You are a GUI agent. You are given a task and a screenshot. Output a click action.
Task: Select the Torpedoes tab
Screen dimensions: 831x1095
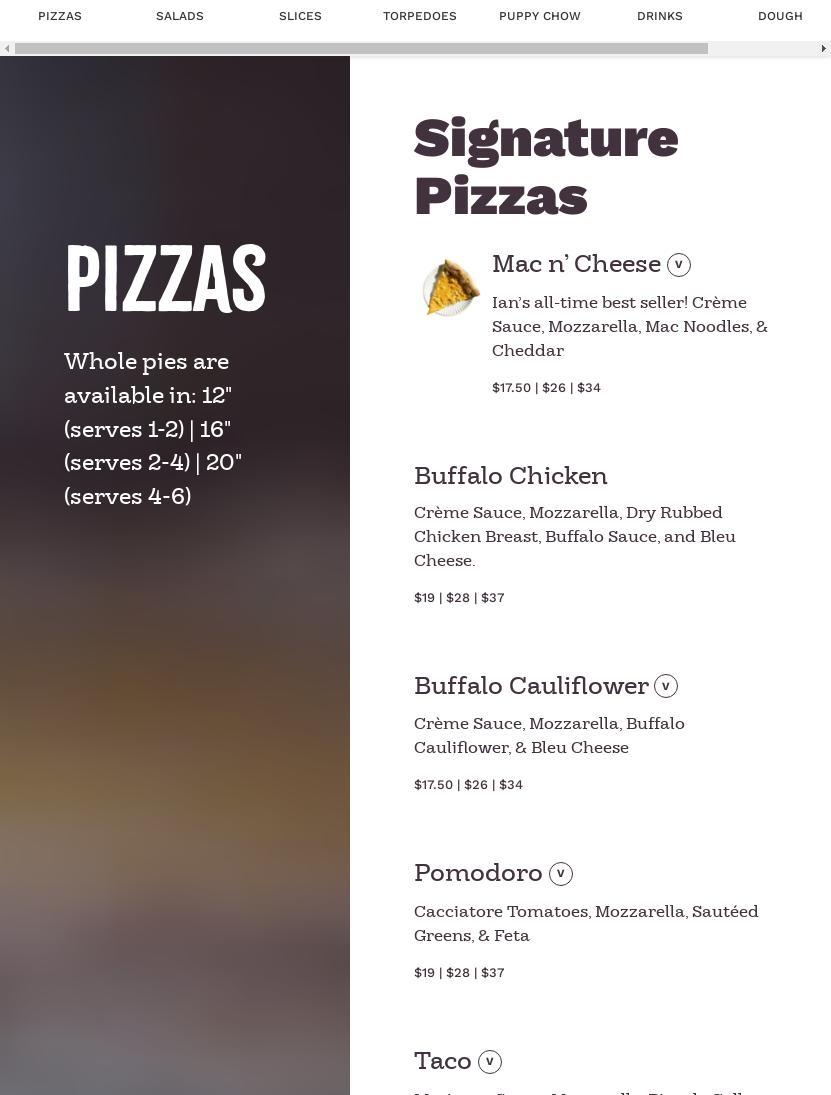click(x=420, y=16)
